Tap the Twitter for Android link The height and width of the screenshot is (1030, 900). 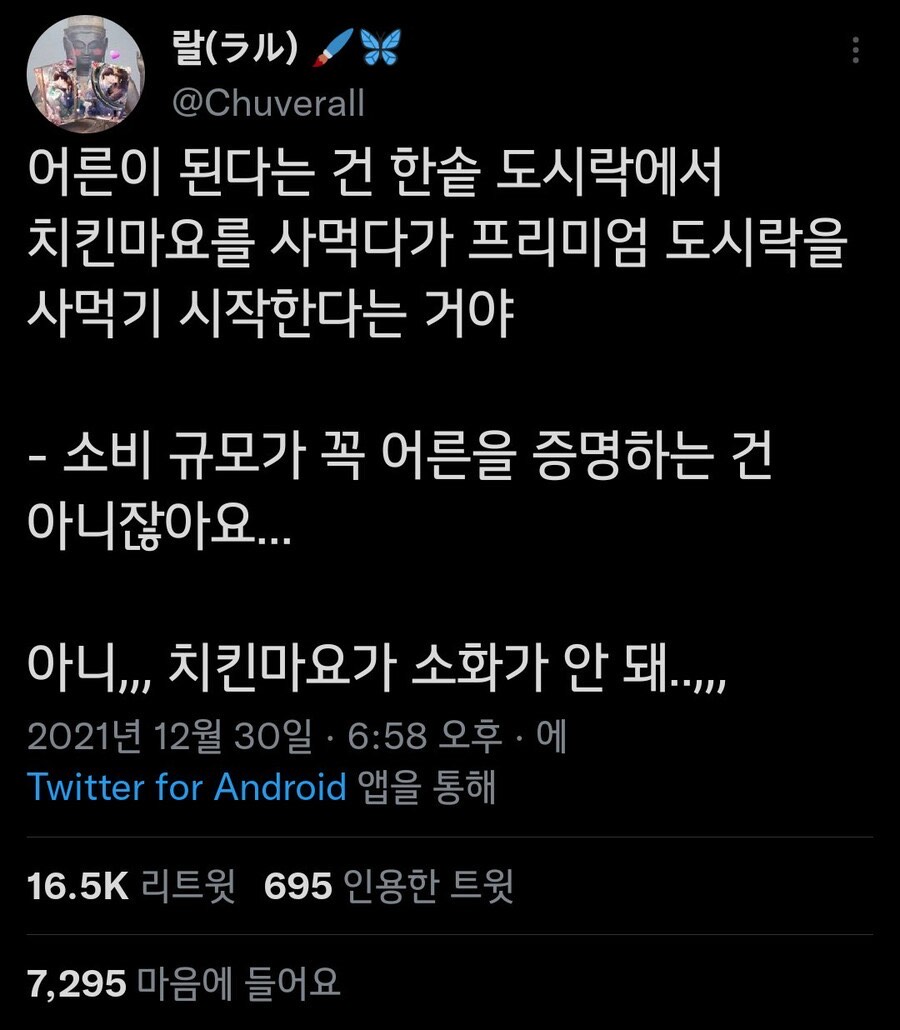186,787
